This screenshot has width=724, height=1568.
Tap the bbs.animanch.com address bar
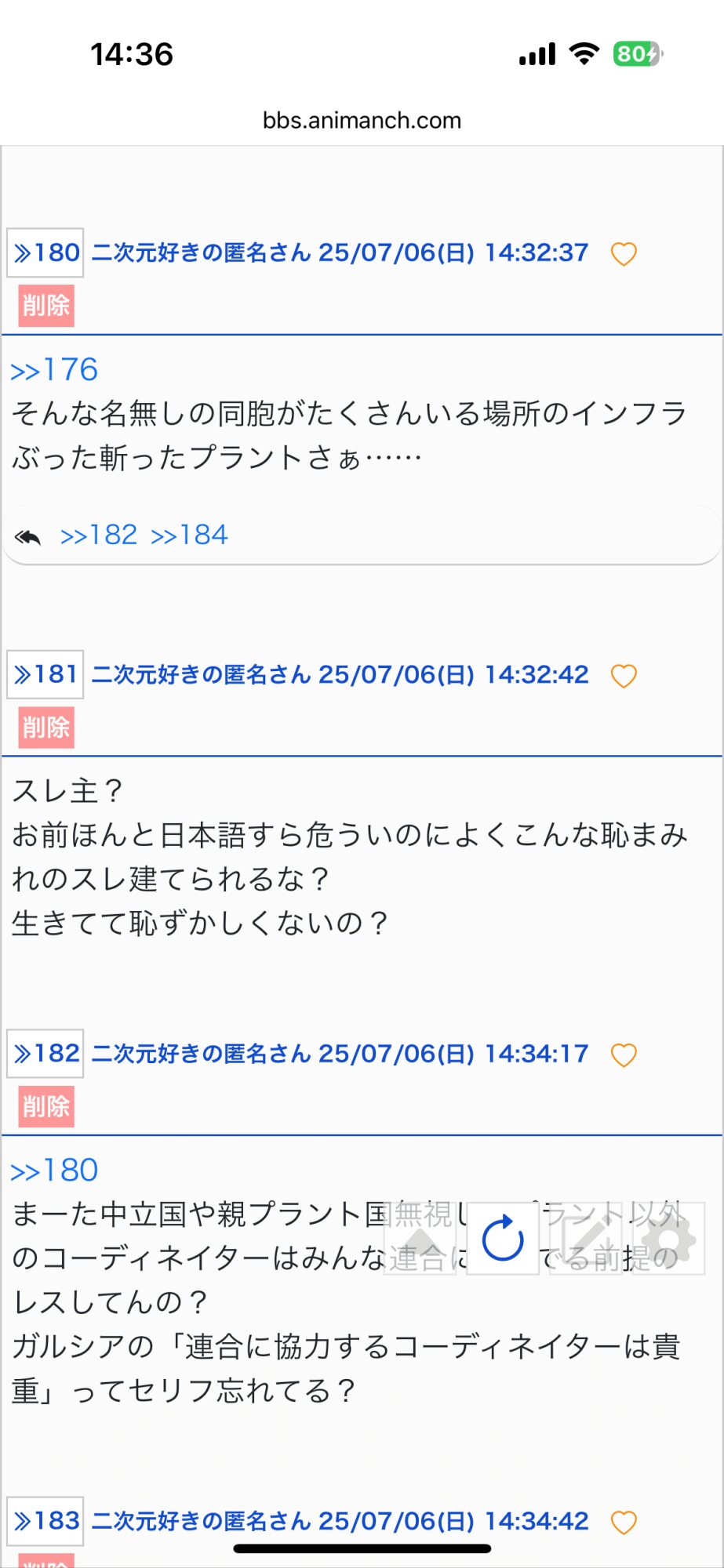(362, 121)
